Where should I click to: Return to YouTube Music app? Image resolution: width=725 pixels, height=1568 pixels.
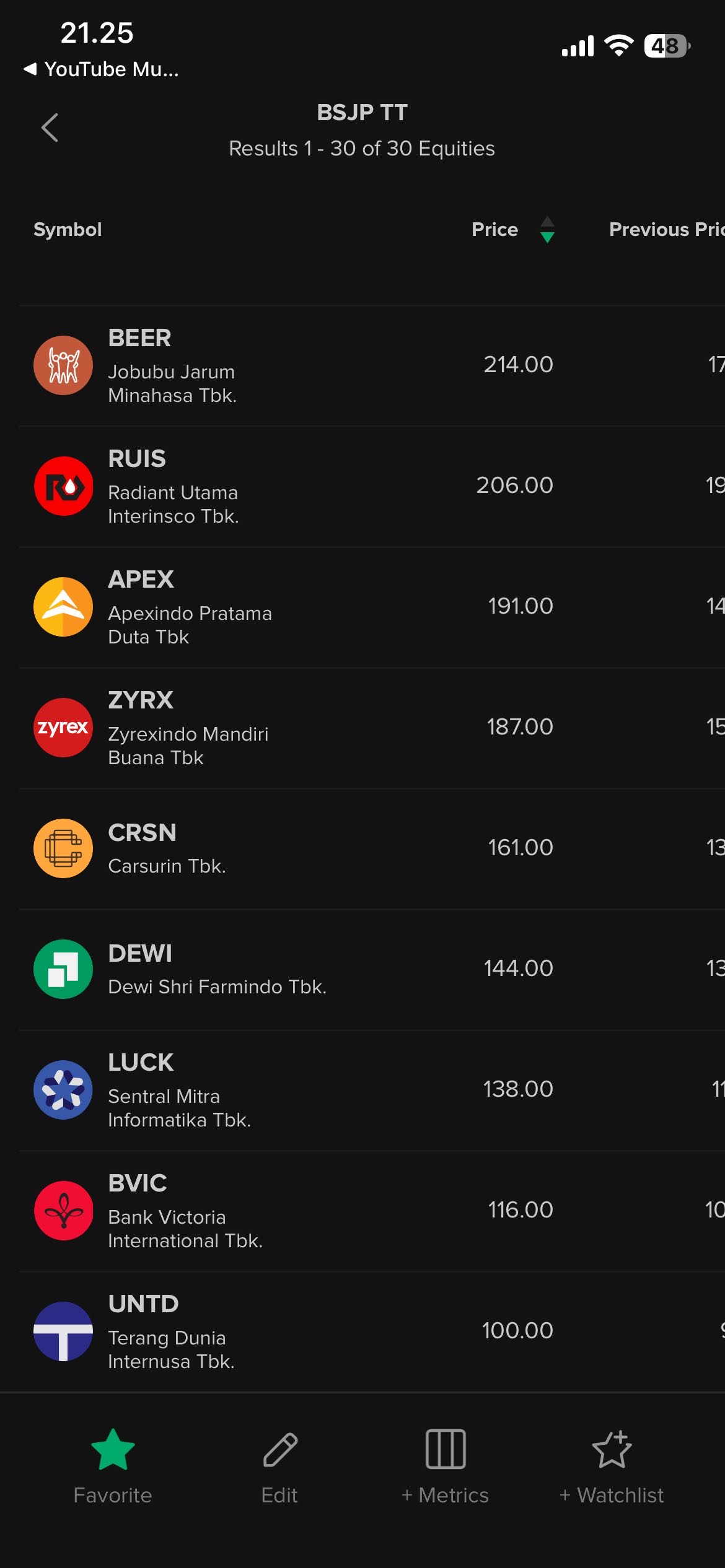click(101, 69)
